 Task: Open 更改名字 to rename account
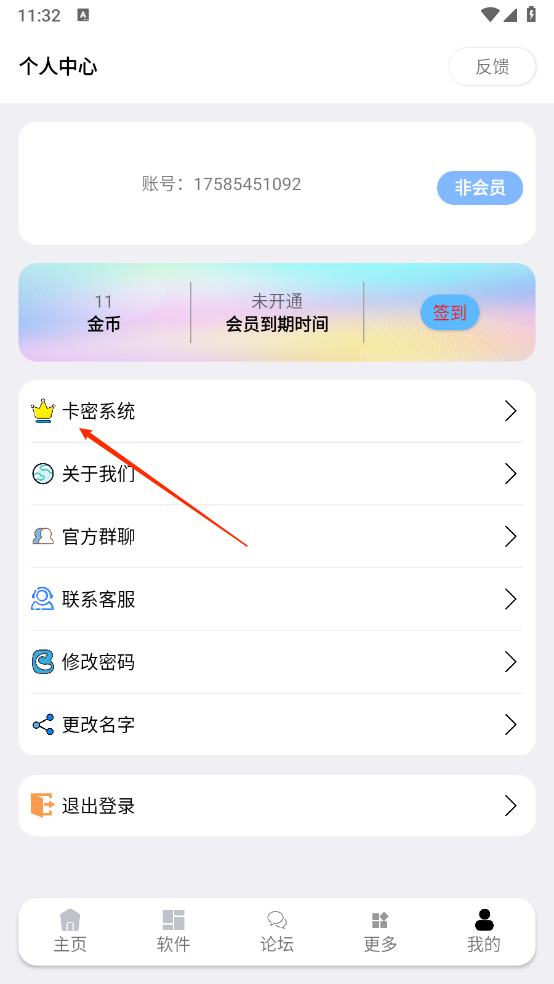(277, 725)
